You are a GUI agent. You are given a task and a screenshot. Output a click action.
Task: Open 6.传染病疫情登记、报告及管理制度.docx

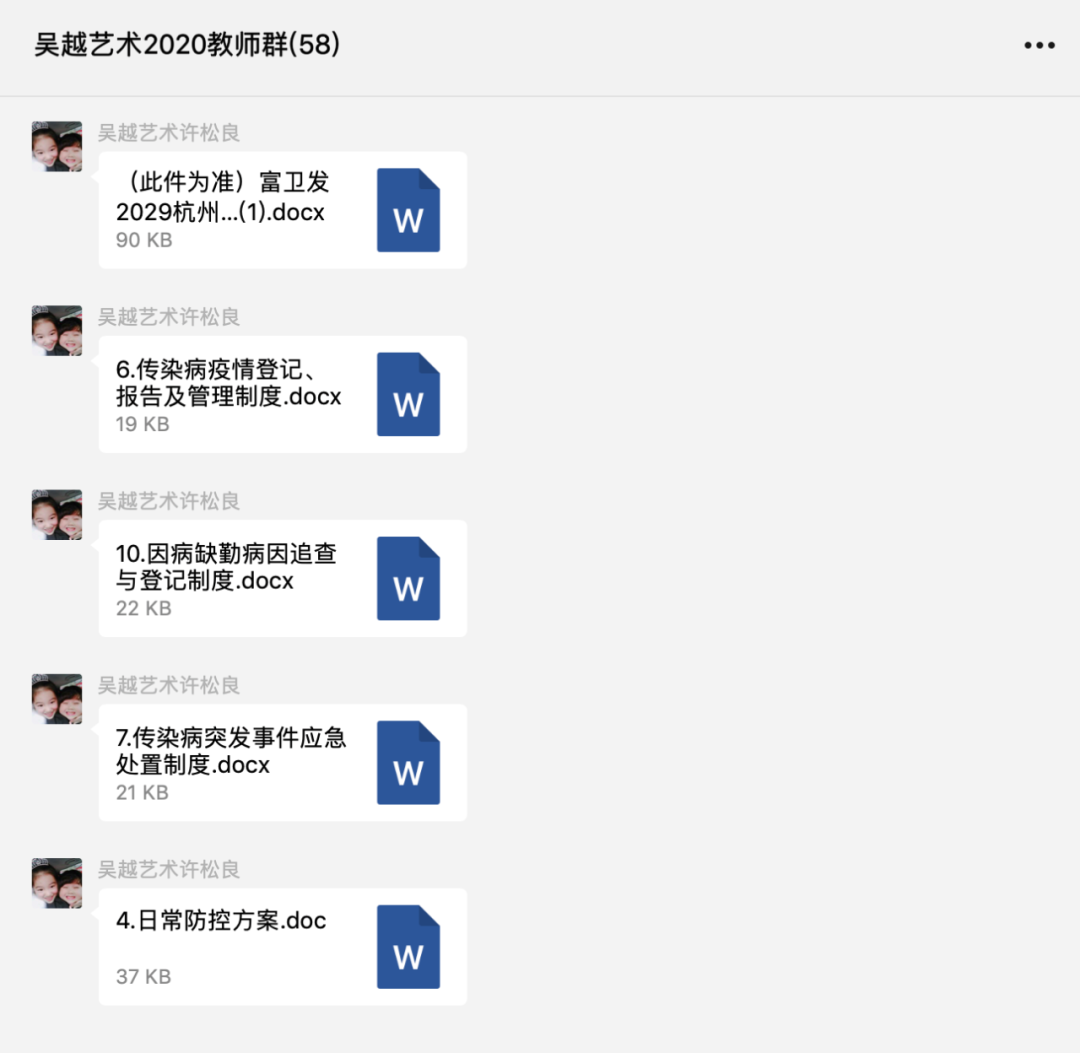282,394
